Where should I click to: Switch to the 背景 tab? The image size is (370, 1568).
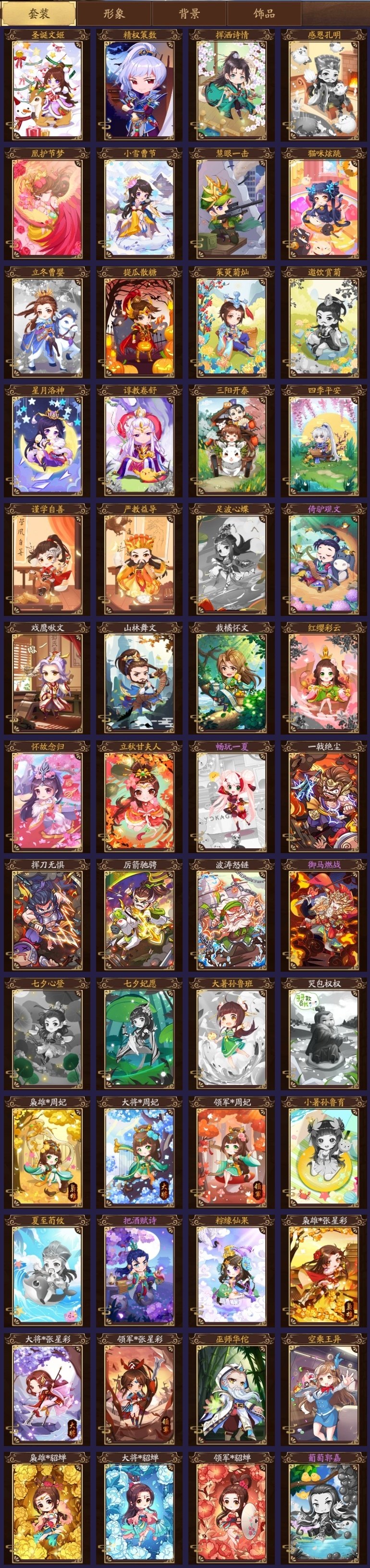pos(189,13)
